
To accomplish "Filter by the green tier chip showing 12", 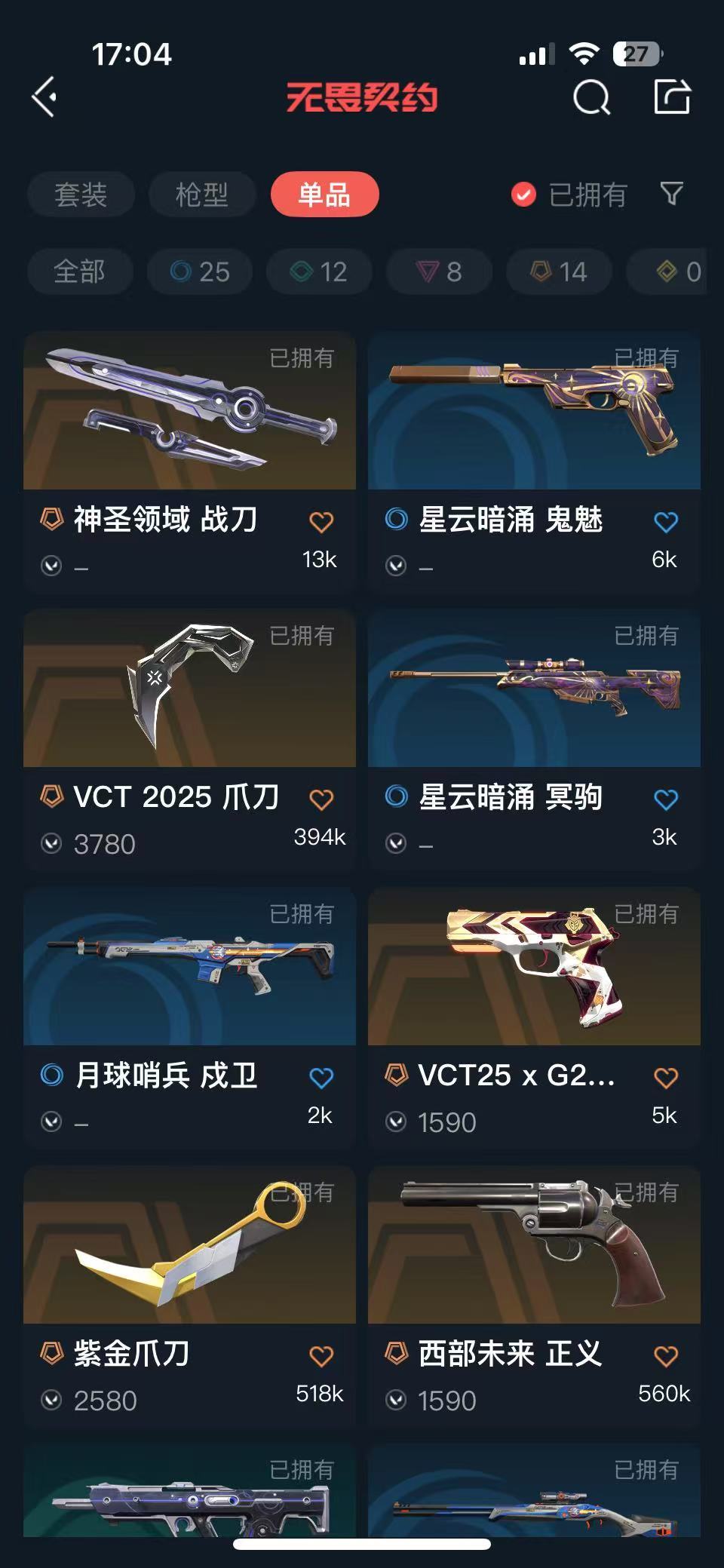I will [319, 272].
